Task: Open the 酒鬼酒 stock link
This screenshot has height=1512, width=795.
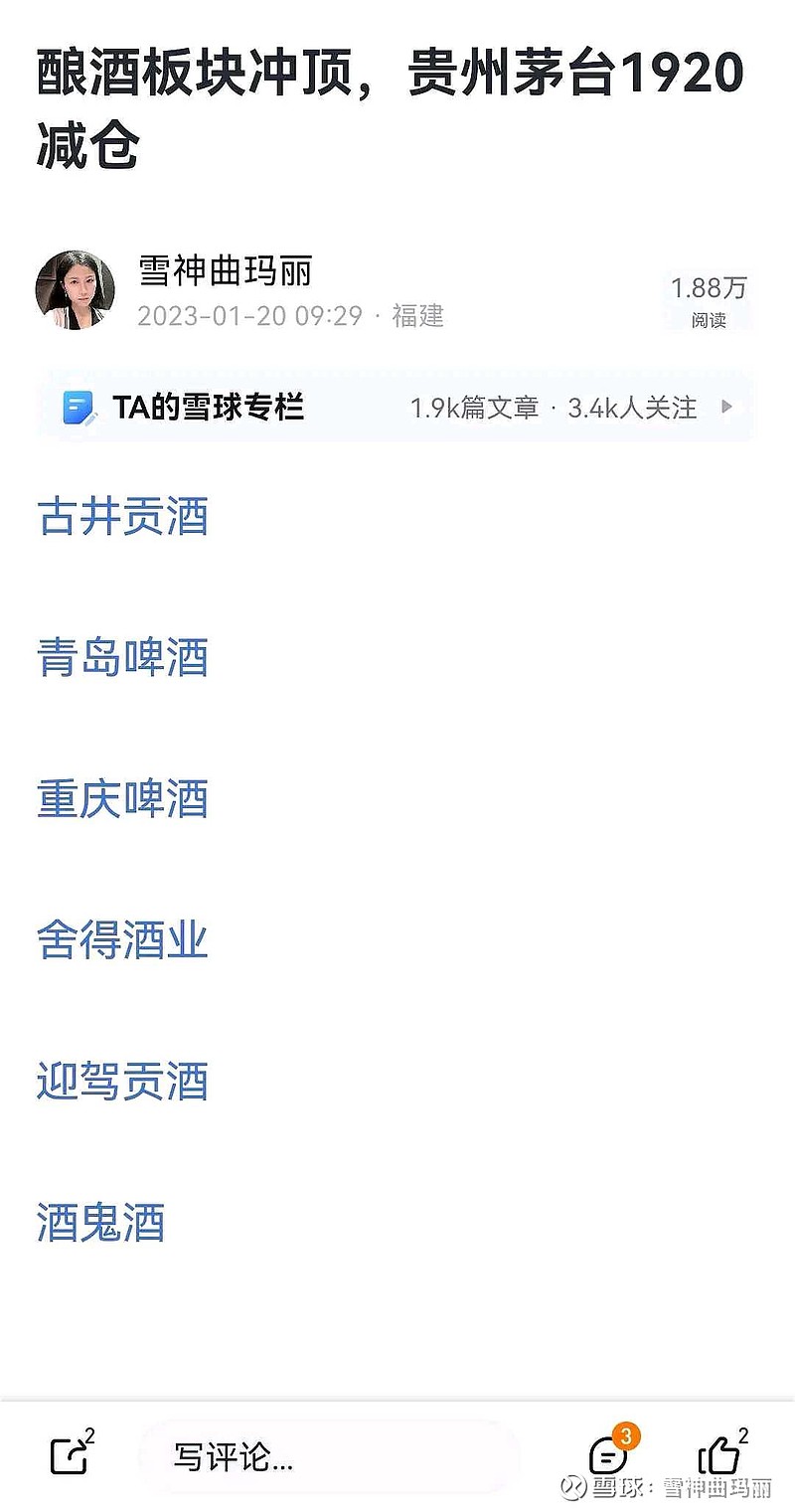Action: point(100,1223)
